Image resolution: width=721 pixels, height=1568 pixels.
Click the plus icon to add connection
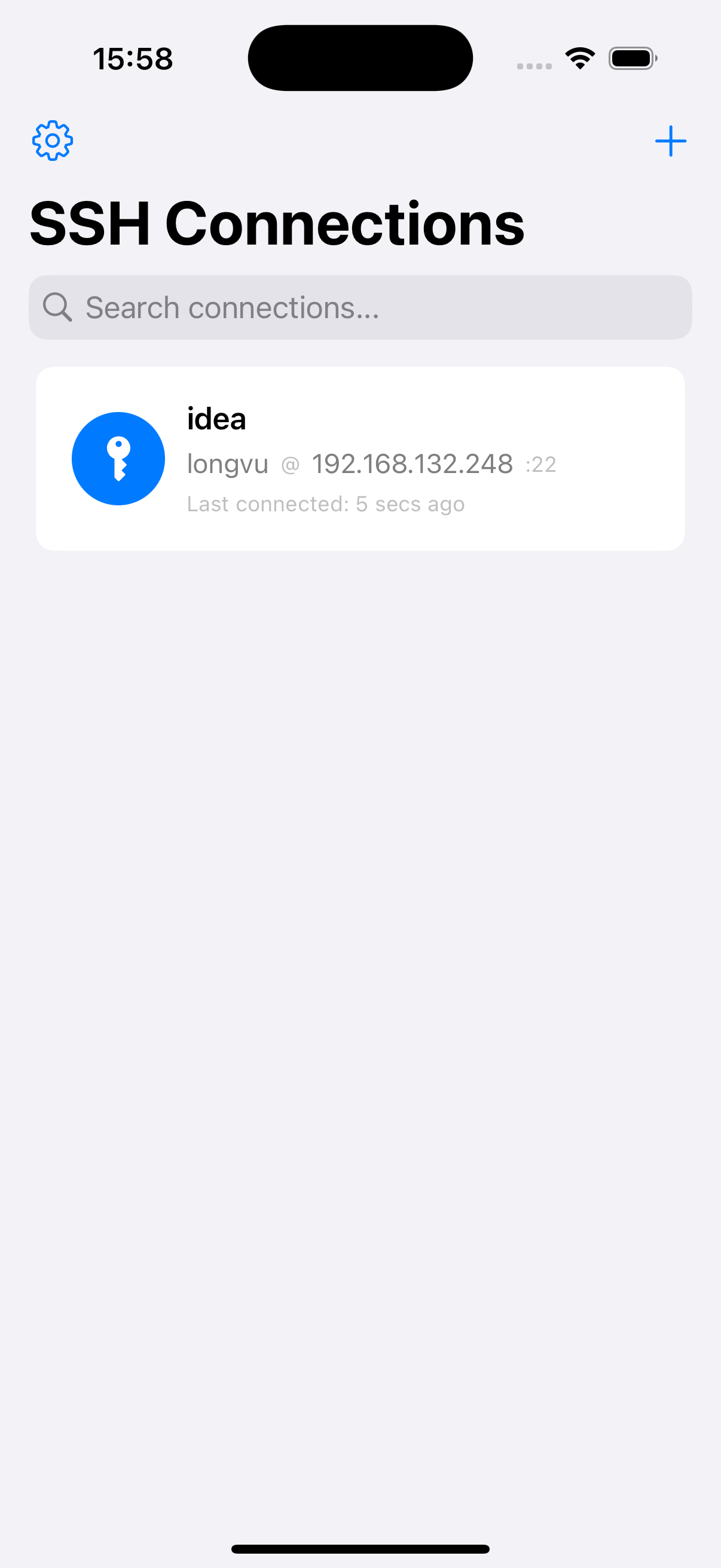pos(671,141)
